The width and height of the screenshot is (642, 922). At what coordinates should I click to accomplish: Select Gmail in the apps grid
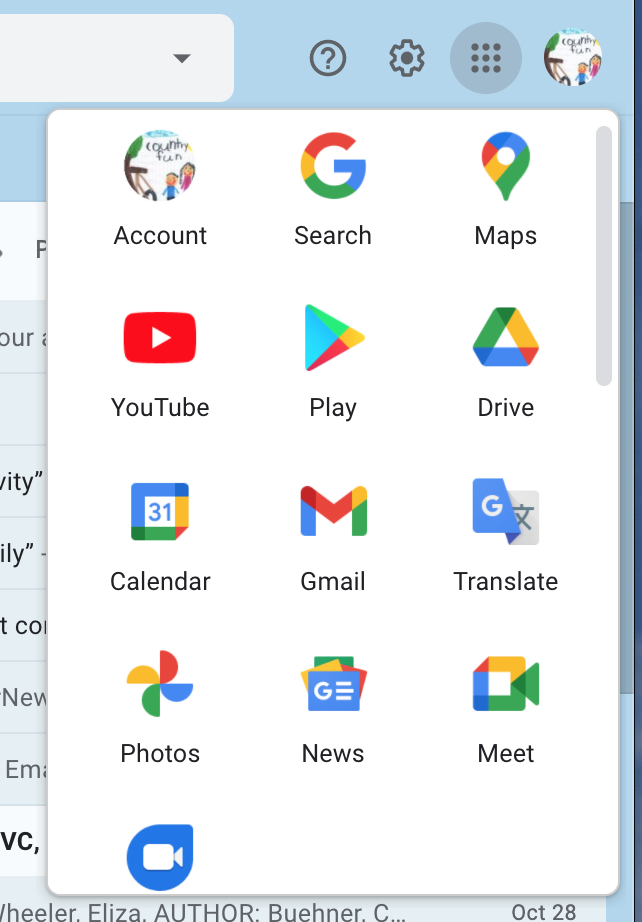[333, 535]
